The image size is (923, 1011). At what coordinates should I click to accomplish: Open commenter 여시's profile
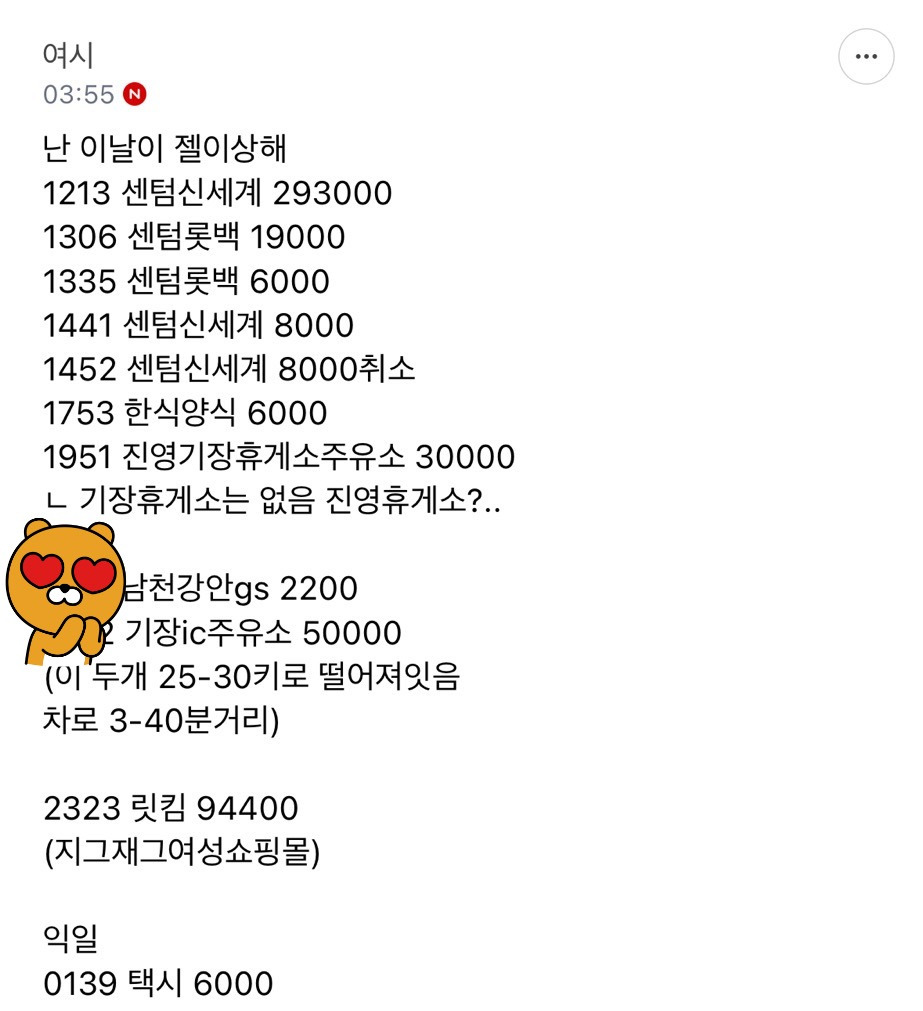point(68,54)
